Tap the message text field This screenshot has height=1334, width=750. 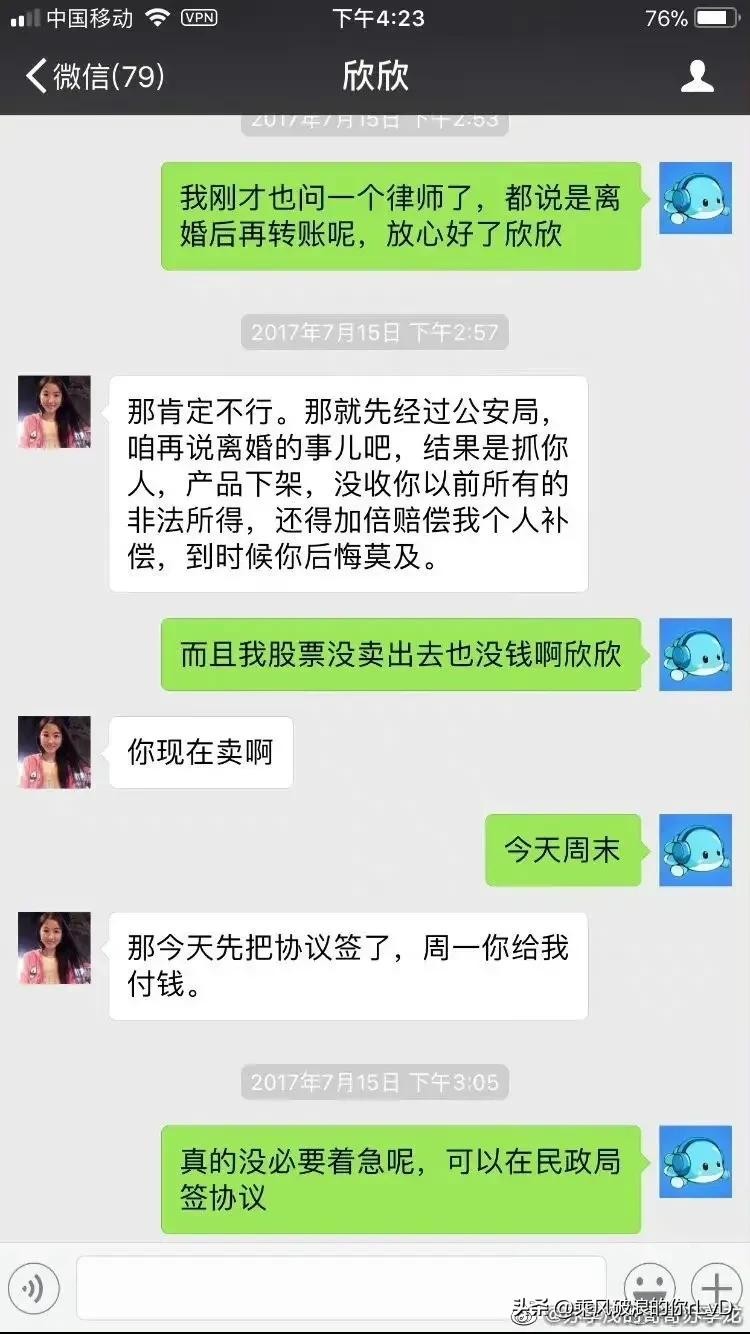click(340, 1287)
